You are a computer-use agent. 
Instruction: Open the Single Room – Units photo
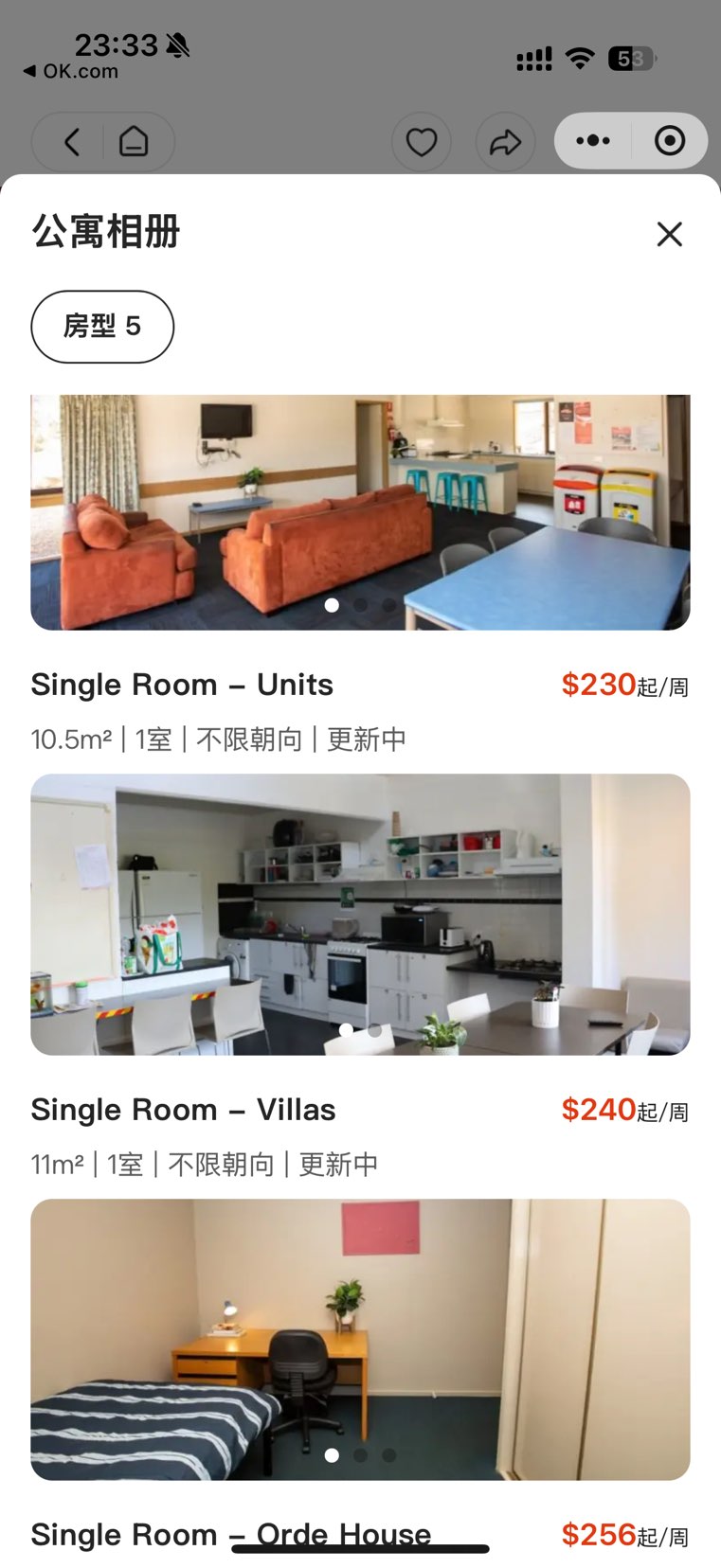click(x=360, y=512)
